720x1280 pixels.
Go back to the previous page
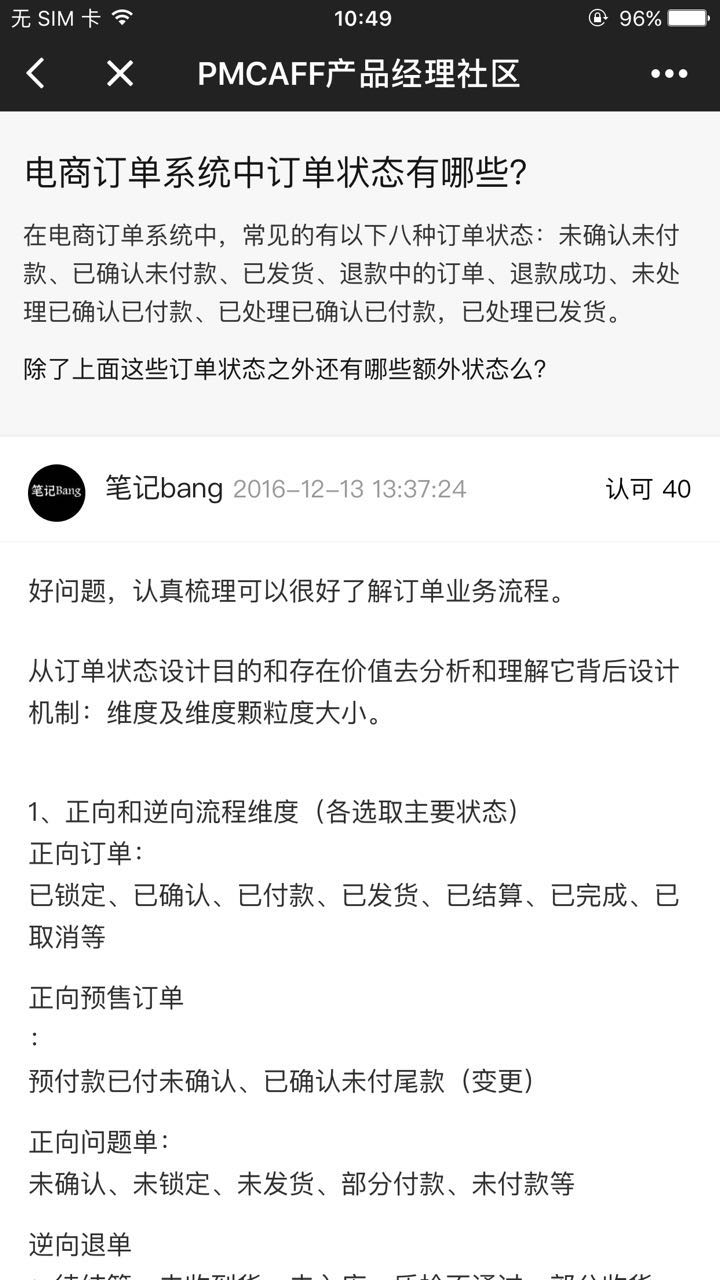(36, 73)
